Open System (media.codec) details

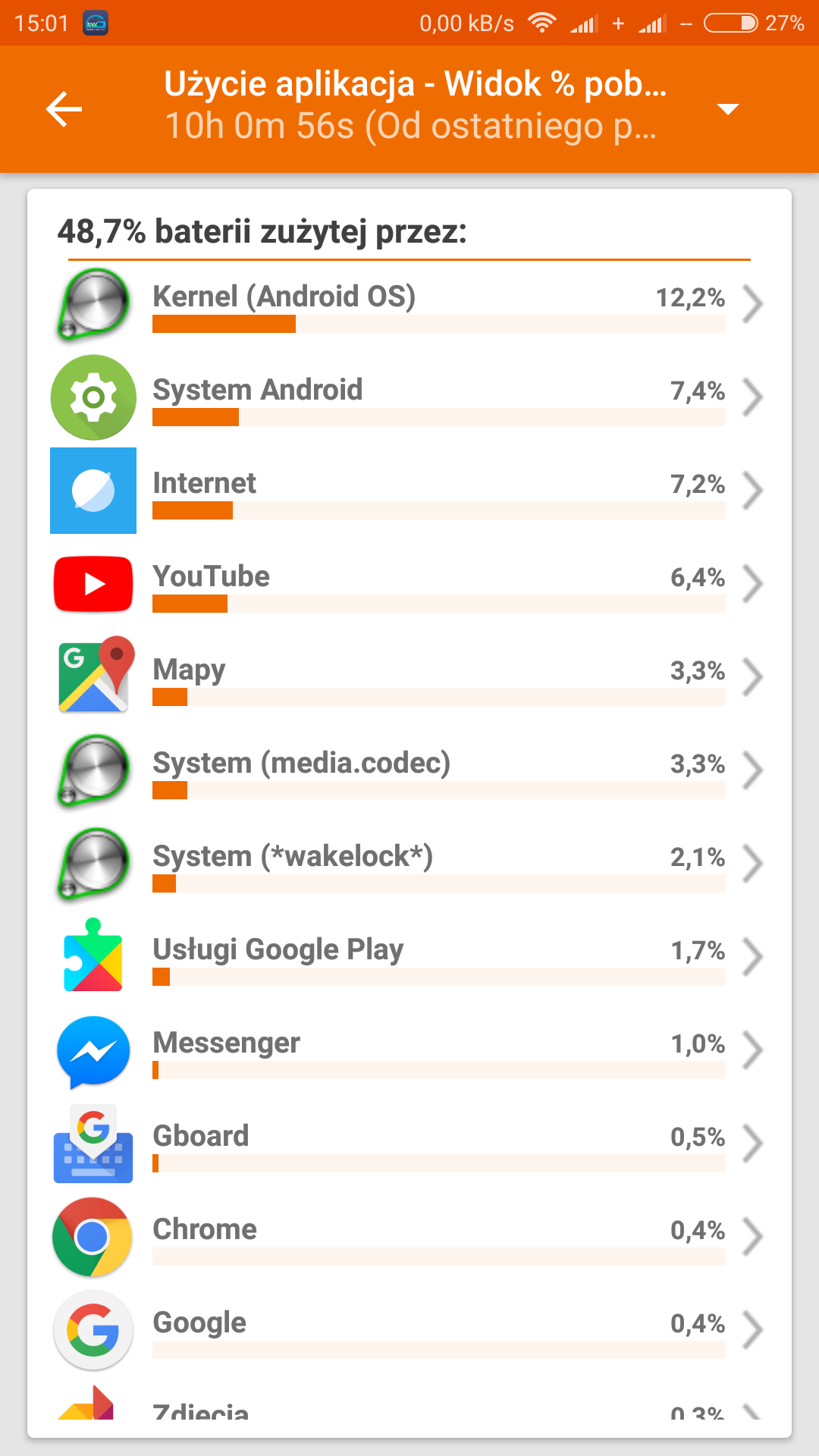(x=409, y=771)
